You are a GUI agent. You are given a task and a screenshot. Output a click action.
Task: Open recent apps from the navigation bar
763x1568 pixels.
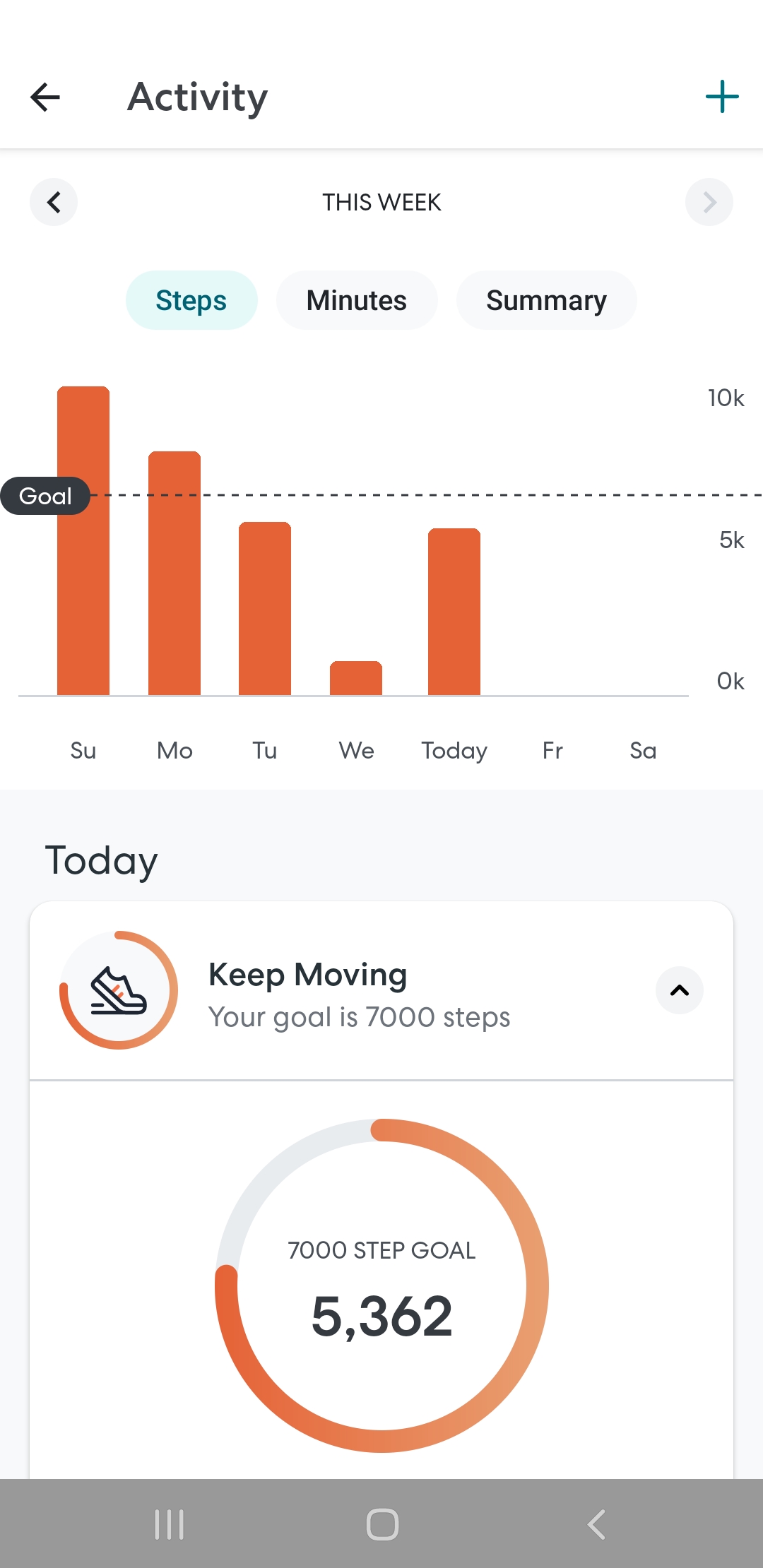click(170, 1524)
